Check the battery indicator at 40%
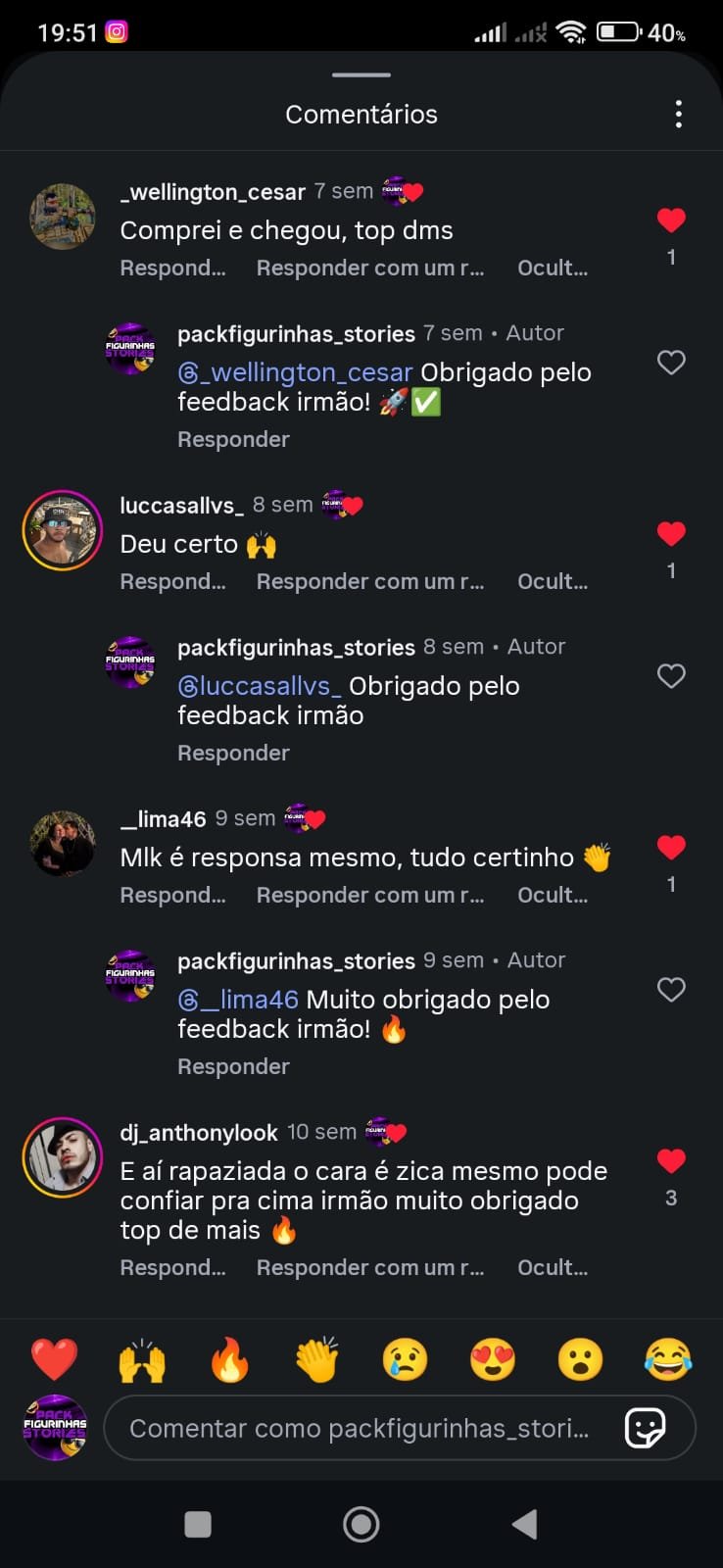 pyautogui.click(x=618, y=32)
